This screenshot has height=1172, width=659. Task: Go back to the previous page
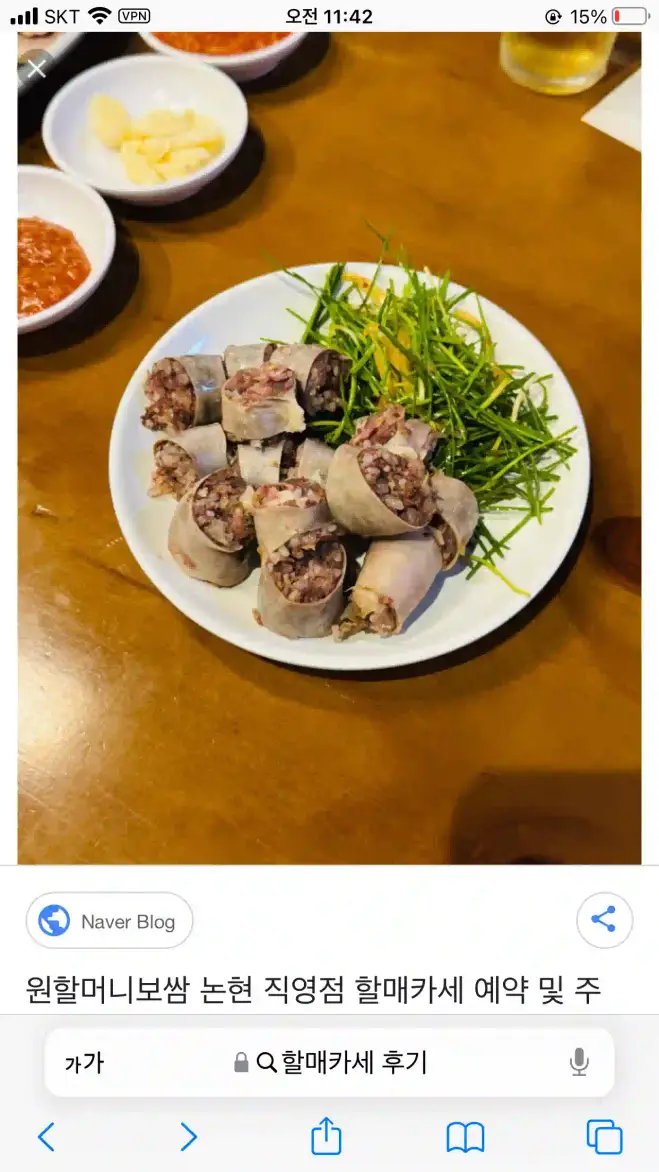[46, 1137]
